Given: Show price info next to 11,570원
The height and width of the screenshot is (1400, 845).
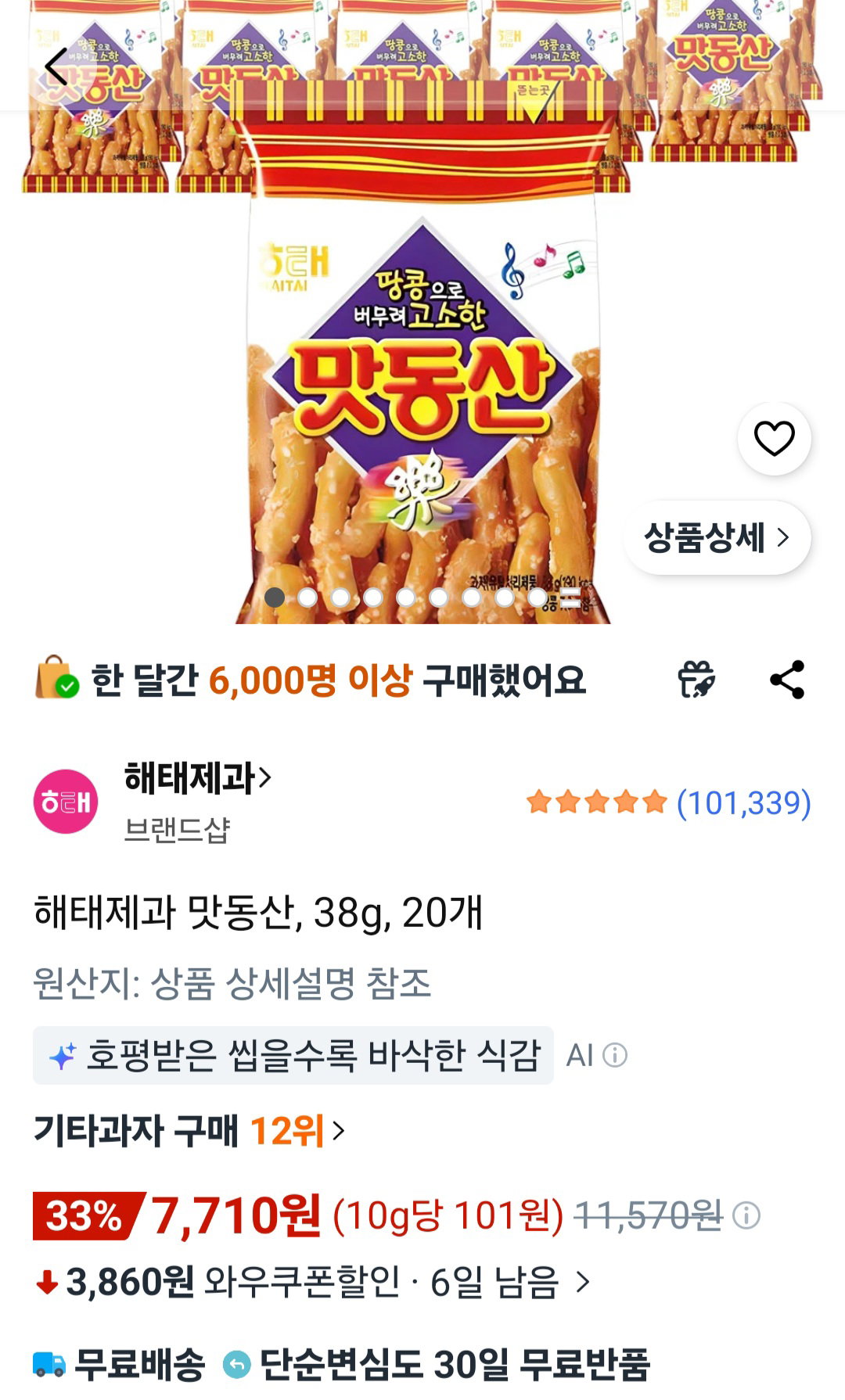Looking at the screenshot, I should (x=746, y=1216).
